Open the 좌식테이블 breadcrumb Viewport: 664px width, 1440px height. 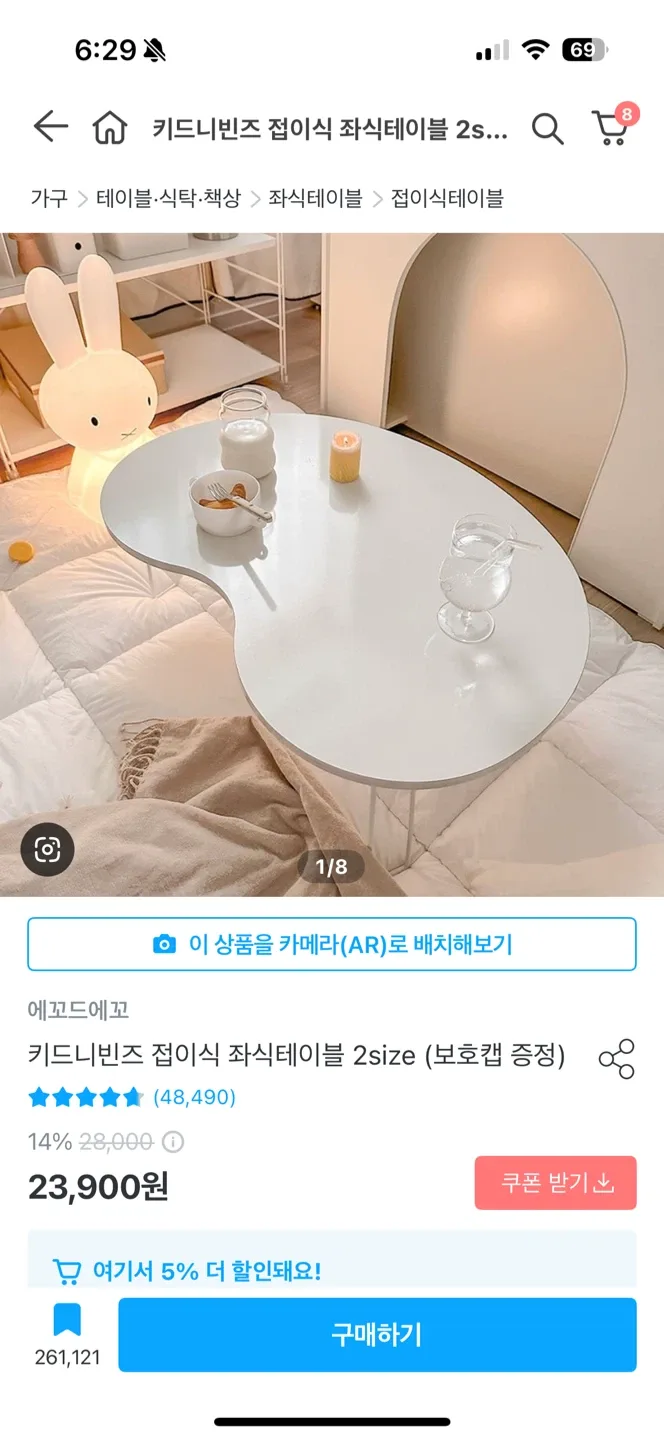coord(315,198)
